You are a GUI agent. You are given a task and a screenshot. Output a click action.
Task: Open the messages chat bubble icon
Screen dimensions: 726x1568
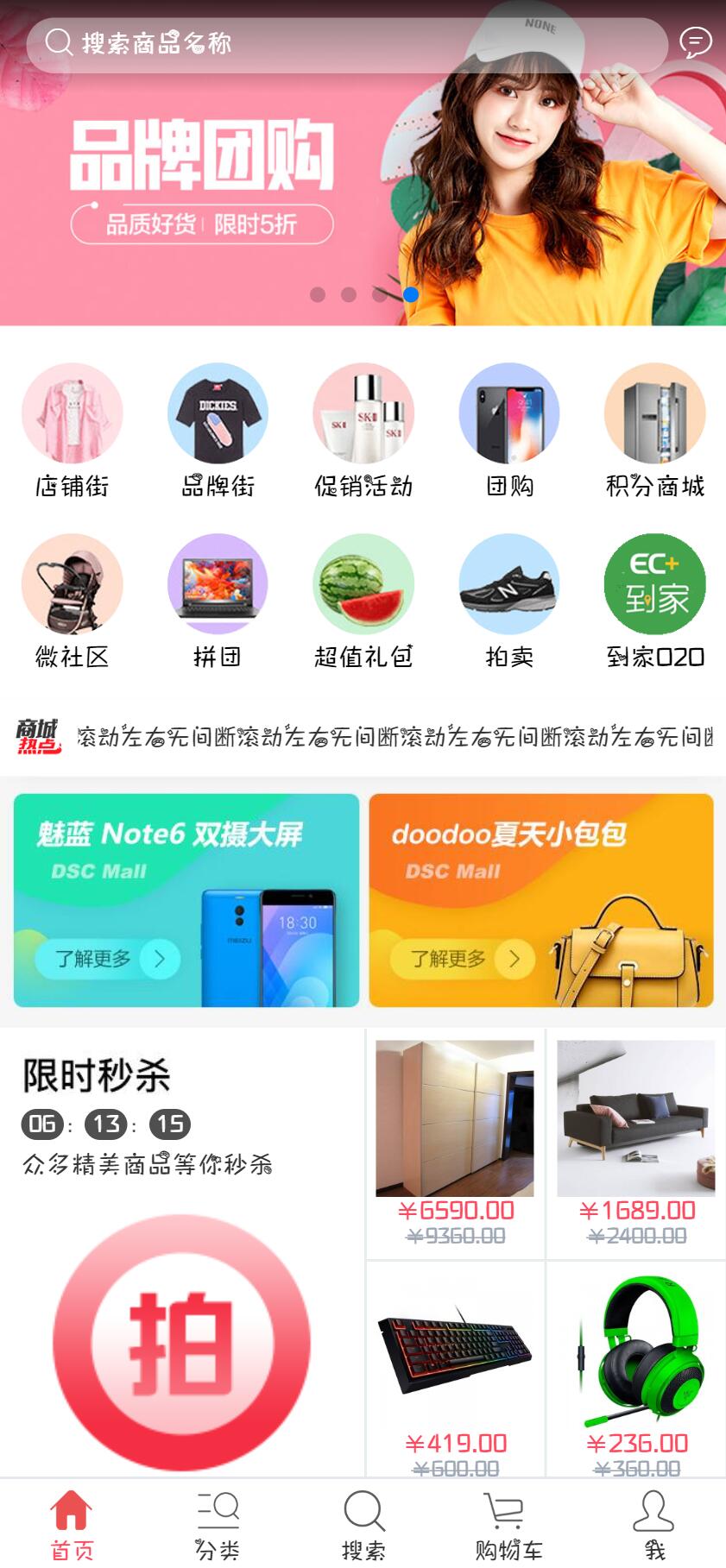[696, 42]
